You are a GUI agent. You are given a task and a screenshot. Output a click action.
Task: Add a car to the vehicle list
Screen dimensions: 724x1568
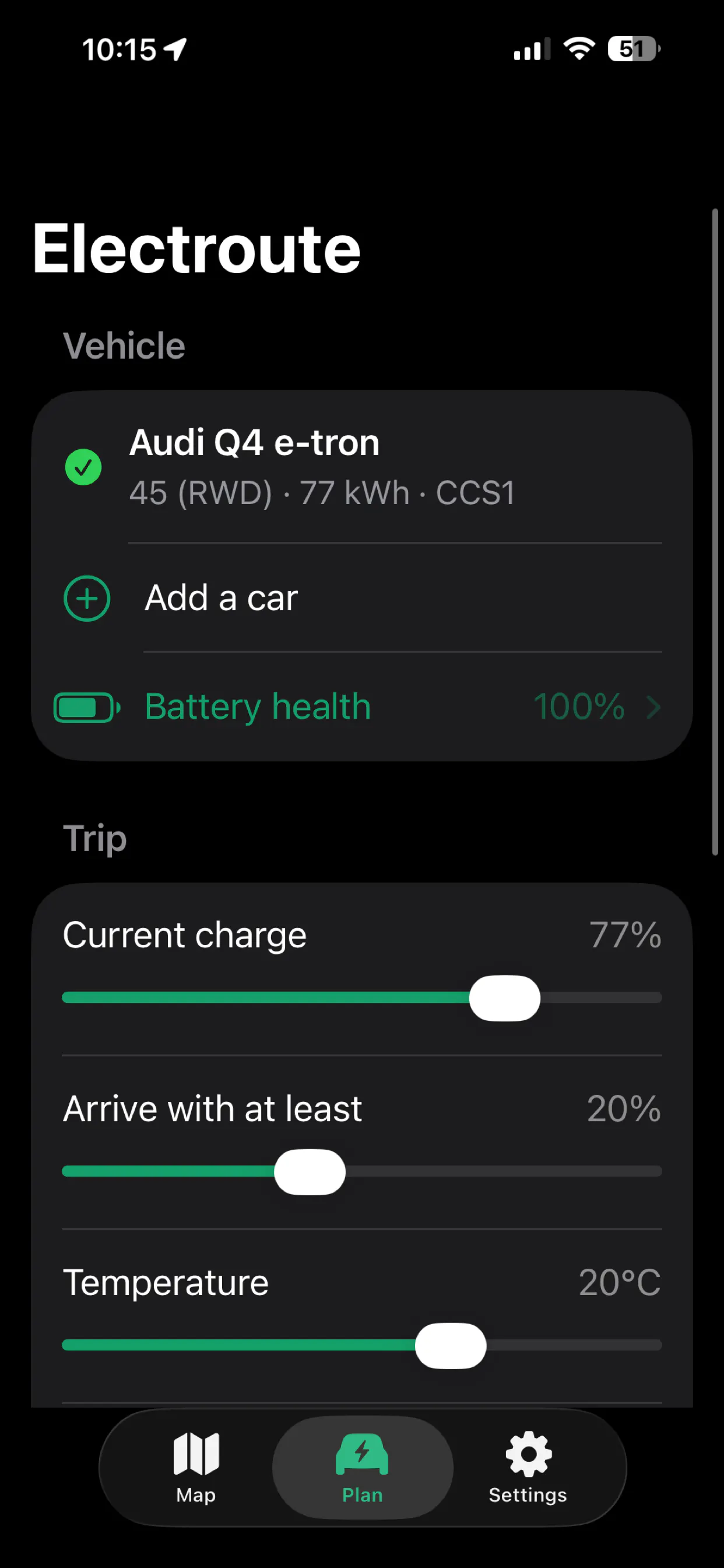362,598
